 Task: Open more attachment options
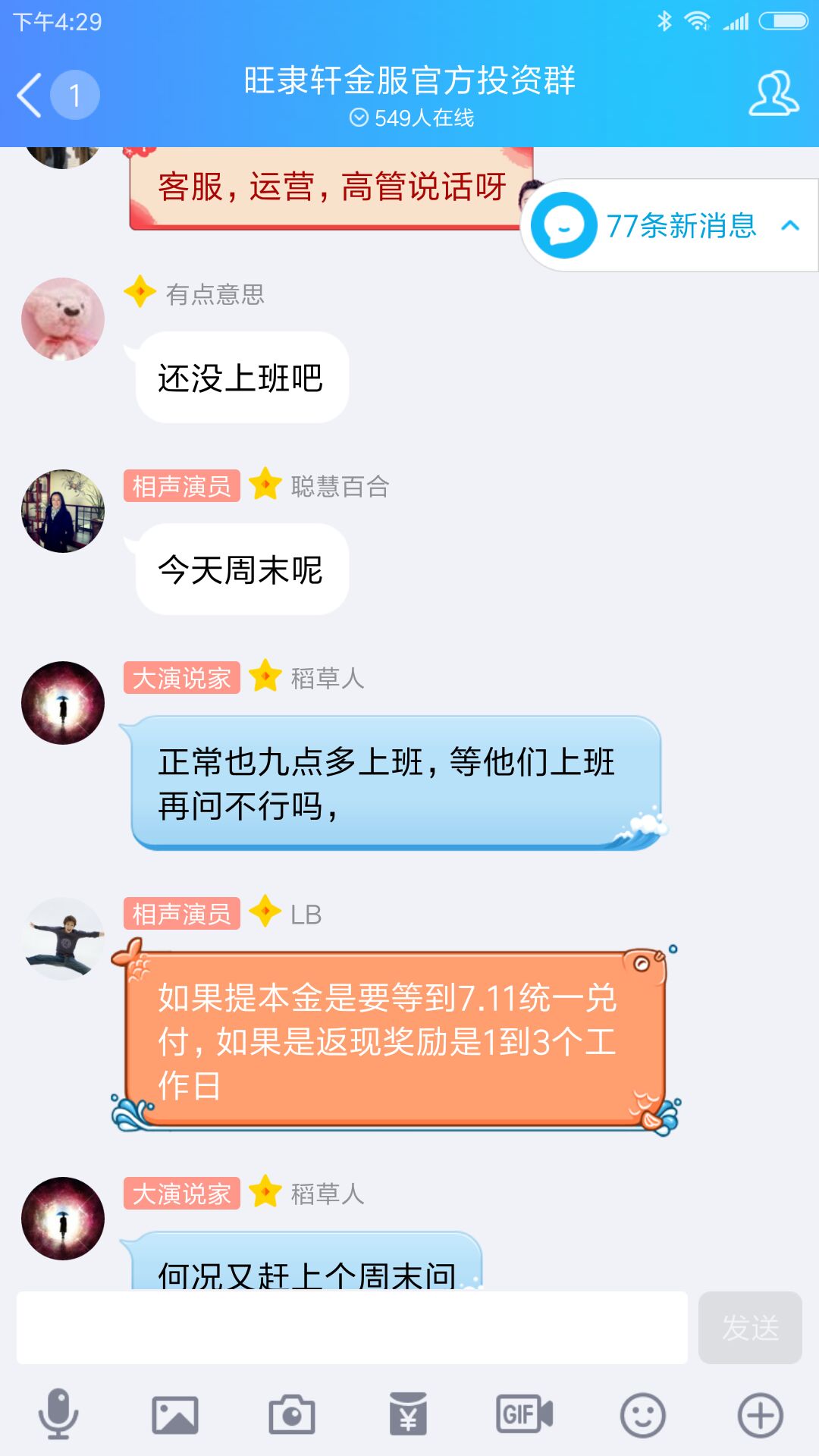coord(760,1414)
